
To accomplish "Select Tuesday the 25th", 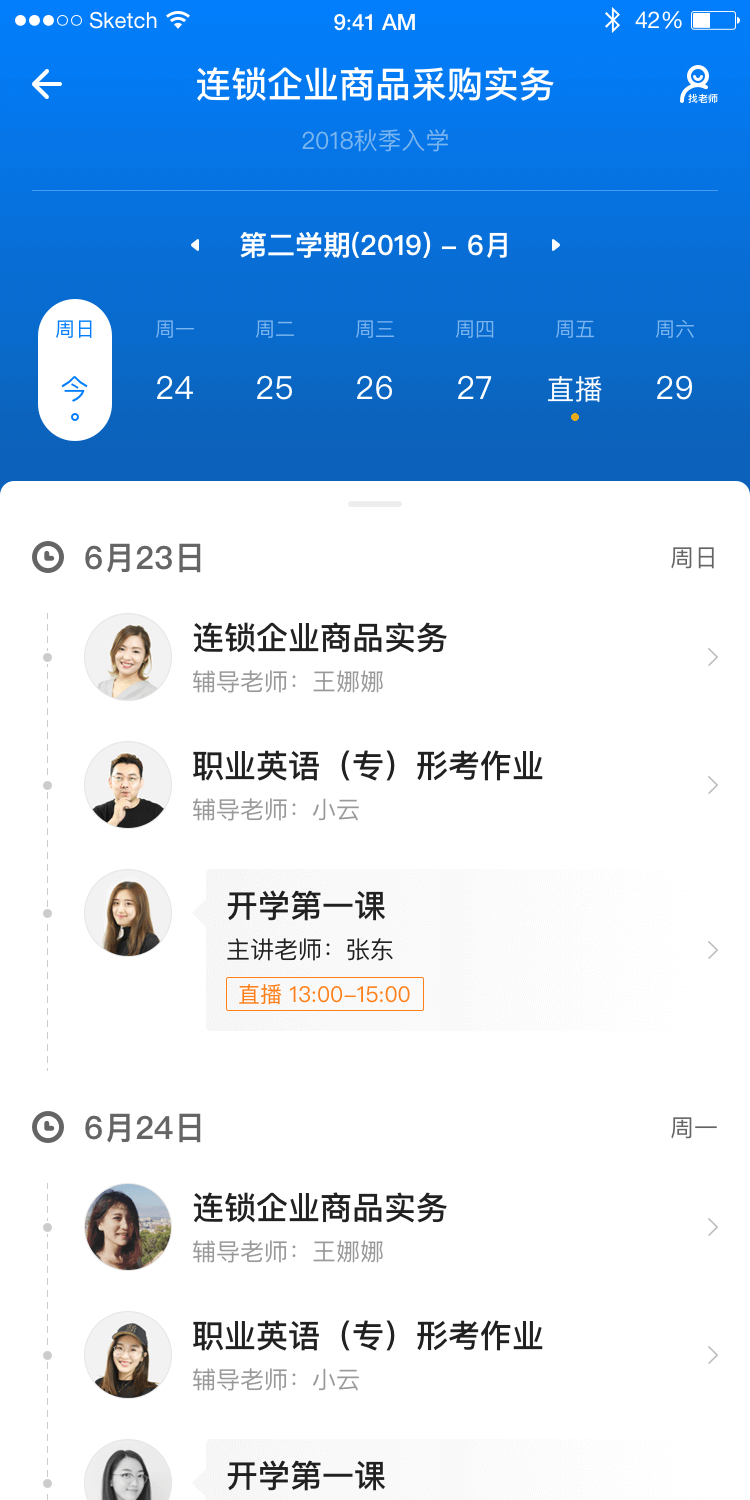I will point(275,370).
